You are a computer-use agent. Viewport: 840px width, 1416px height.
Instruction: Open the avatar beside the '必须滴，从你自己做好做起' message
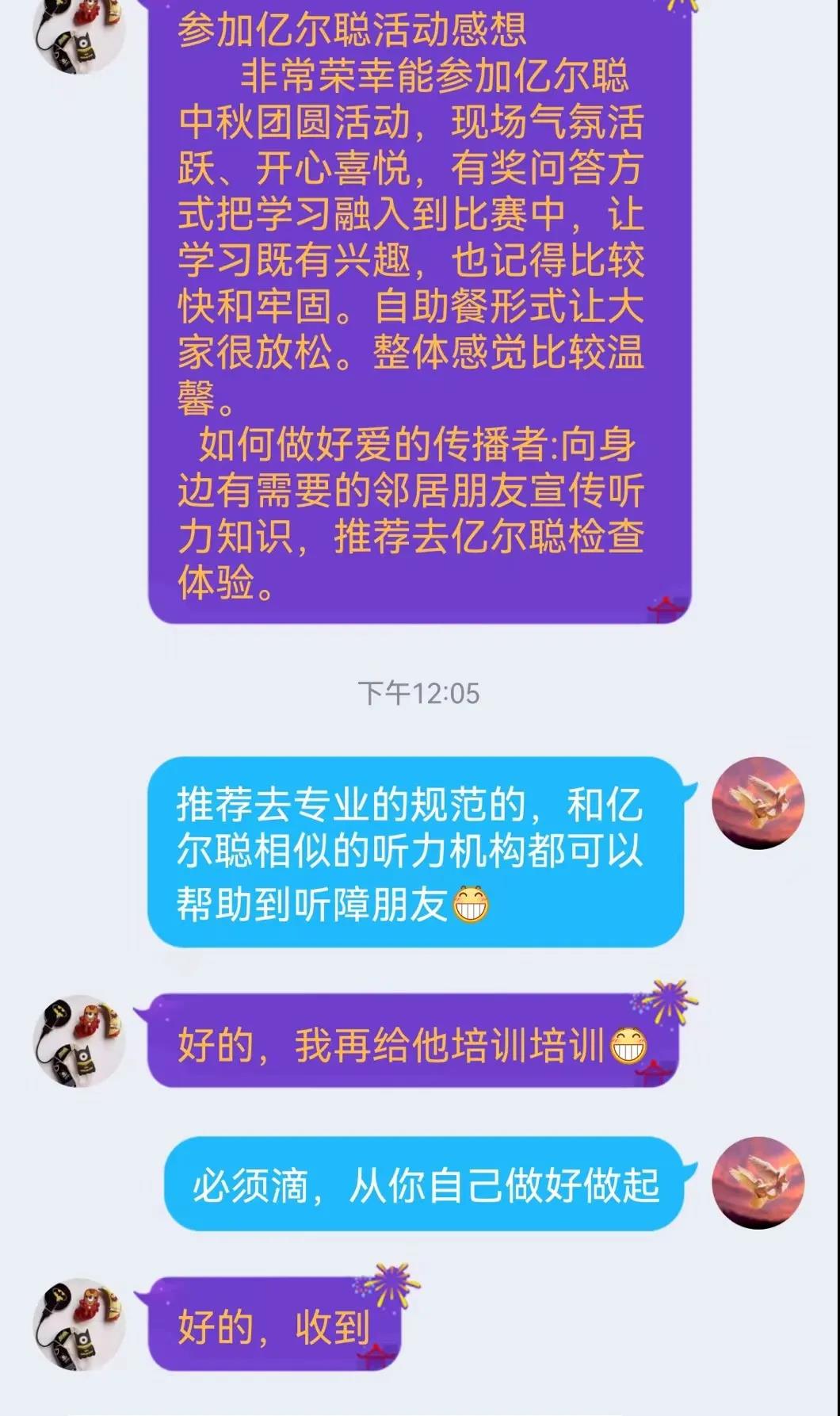tap(758, 1183)
